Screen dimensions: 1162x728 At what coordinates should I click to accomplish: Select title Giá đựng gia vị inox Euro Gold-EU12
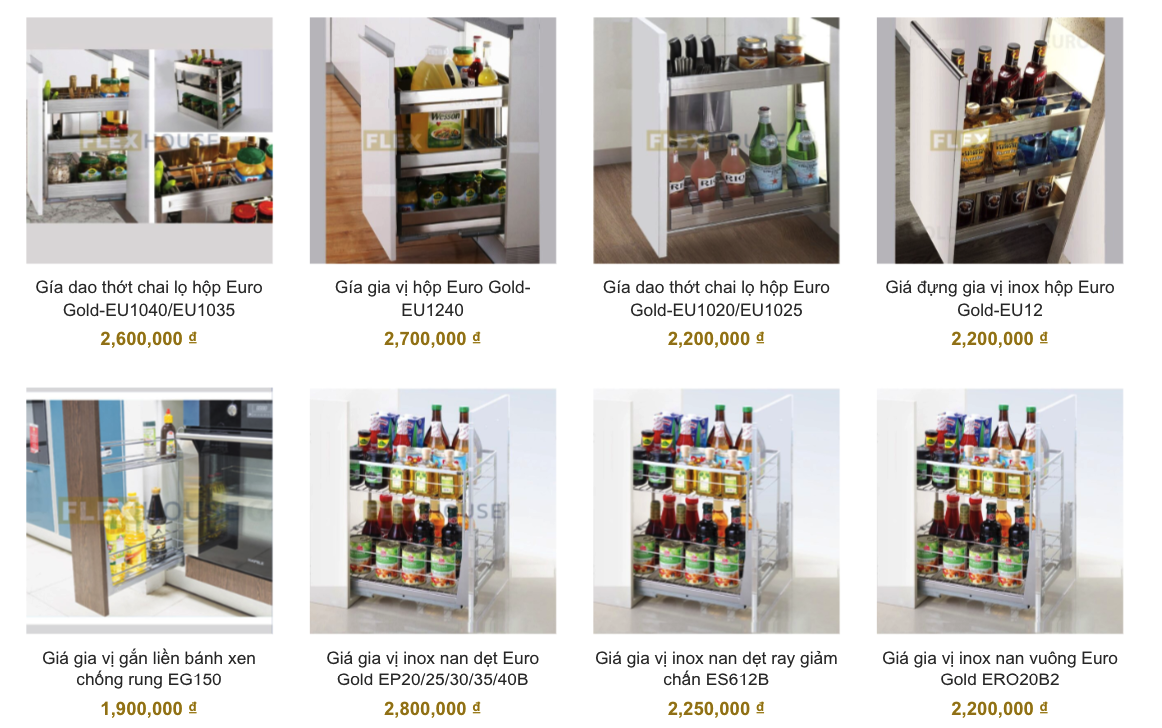(x=999, y=298)
